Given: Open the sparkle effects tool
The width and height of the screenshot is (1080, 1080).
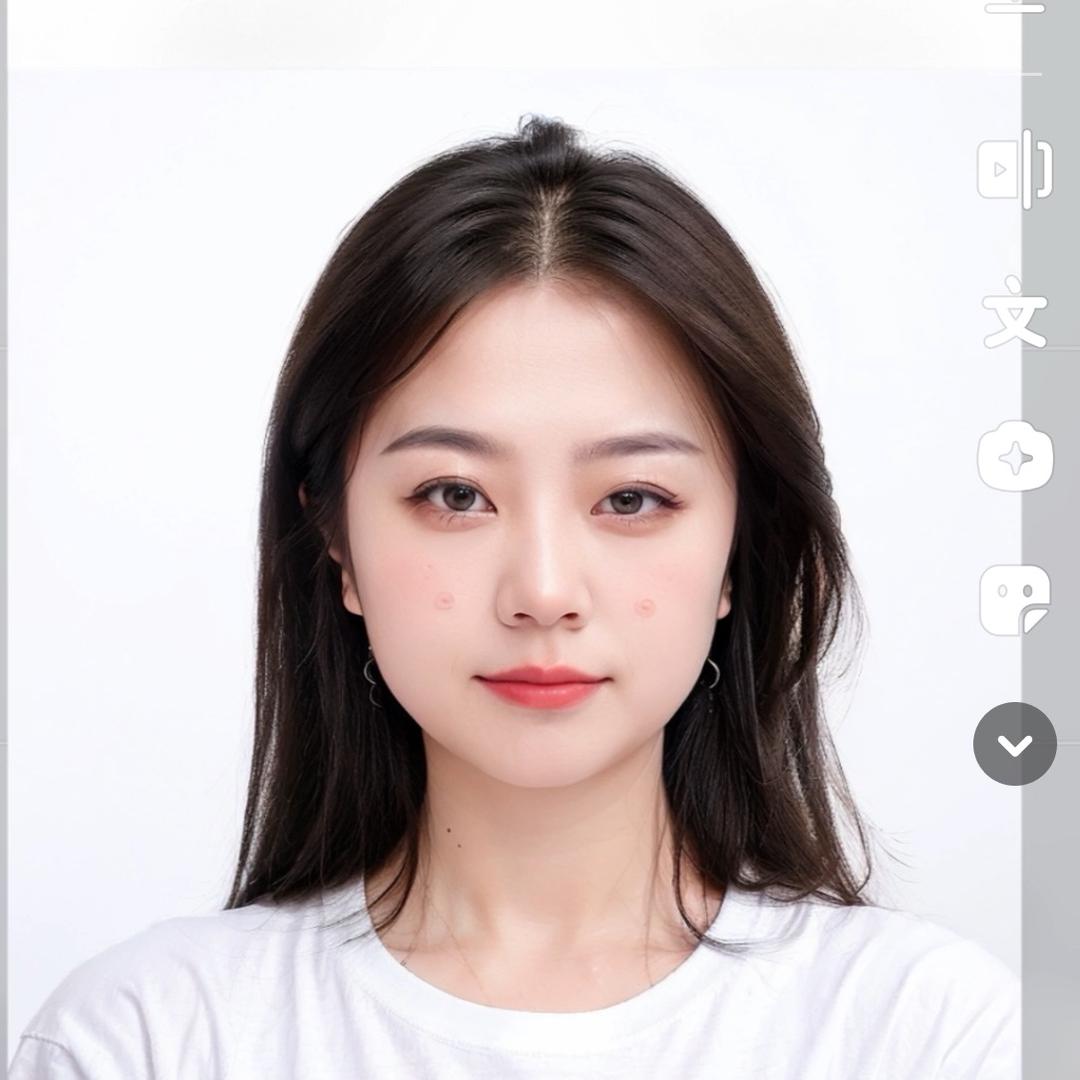Looking at the screenshot, I should [1015, 457].
